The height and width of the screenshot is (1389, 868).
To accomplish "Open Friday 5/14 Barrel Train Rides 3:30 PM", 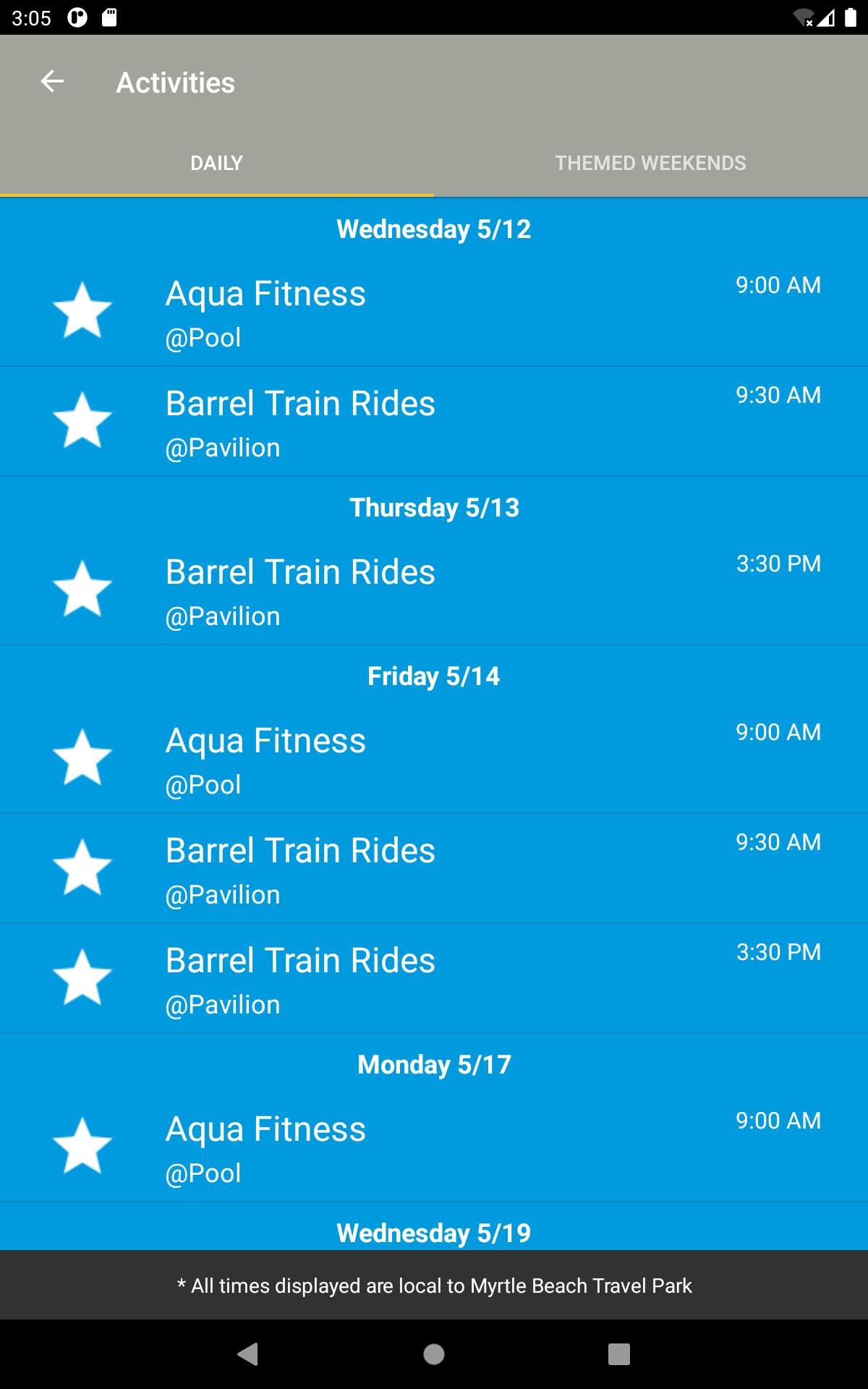I will pyautogui.click(x=434, y=978).
